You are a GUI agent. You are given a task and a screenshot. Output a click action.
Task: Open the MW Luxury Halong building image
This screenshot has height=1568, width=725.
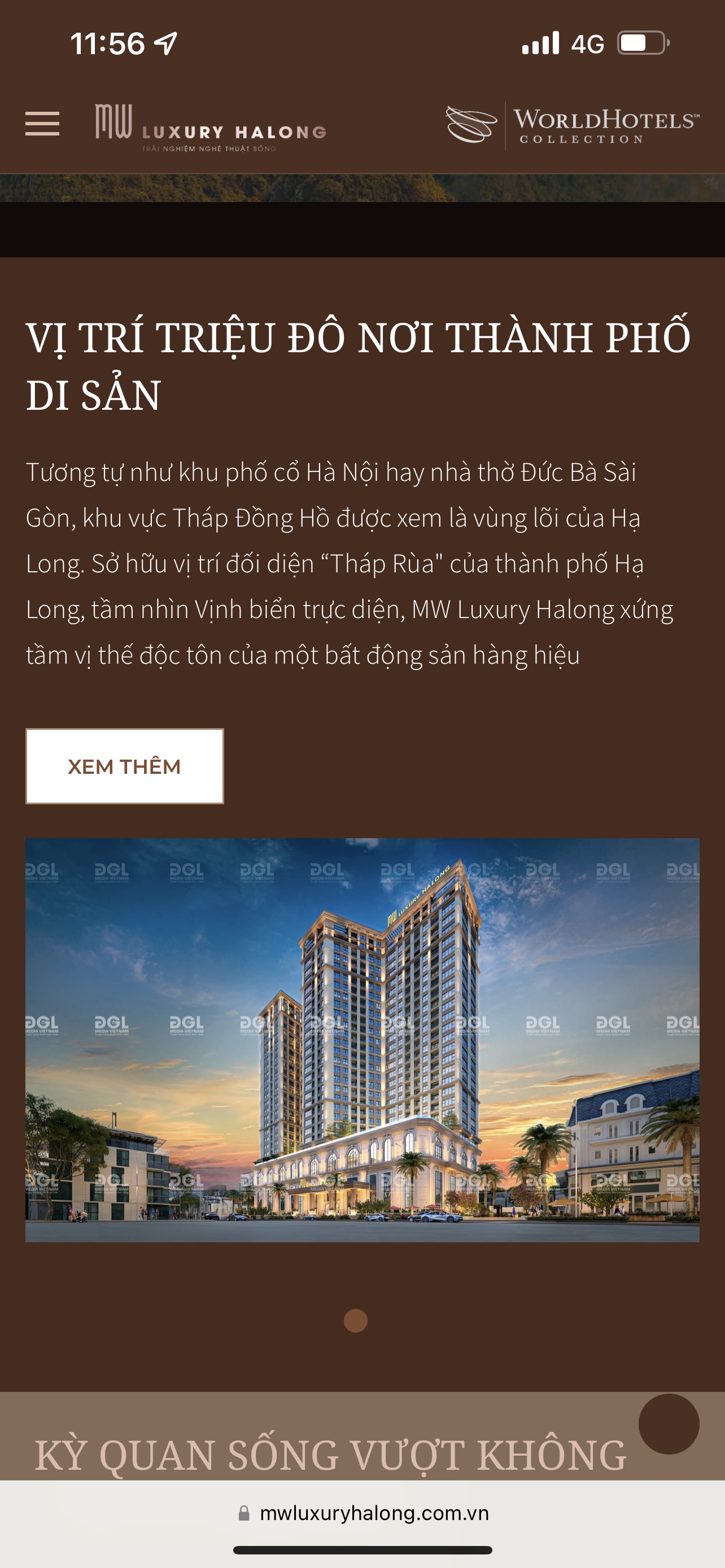click(x=362, y=1040)
